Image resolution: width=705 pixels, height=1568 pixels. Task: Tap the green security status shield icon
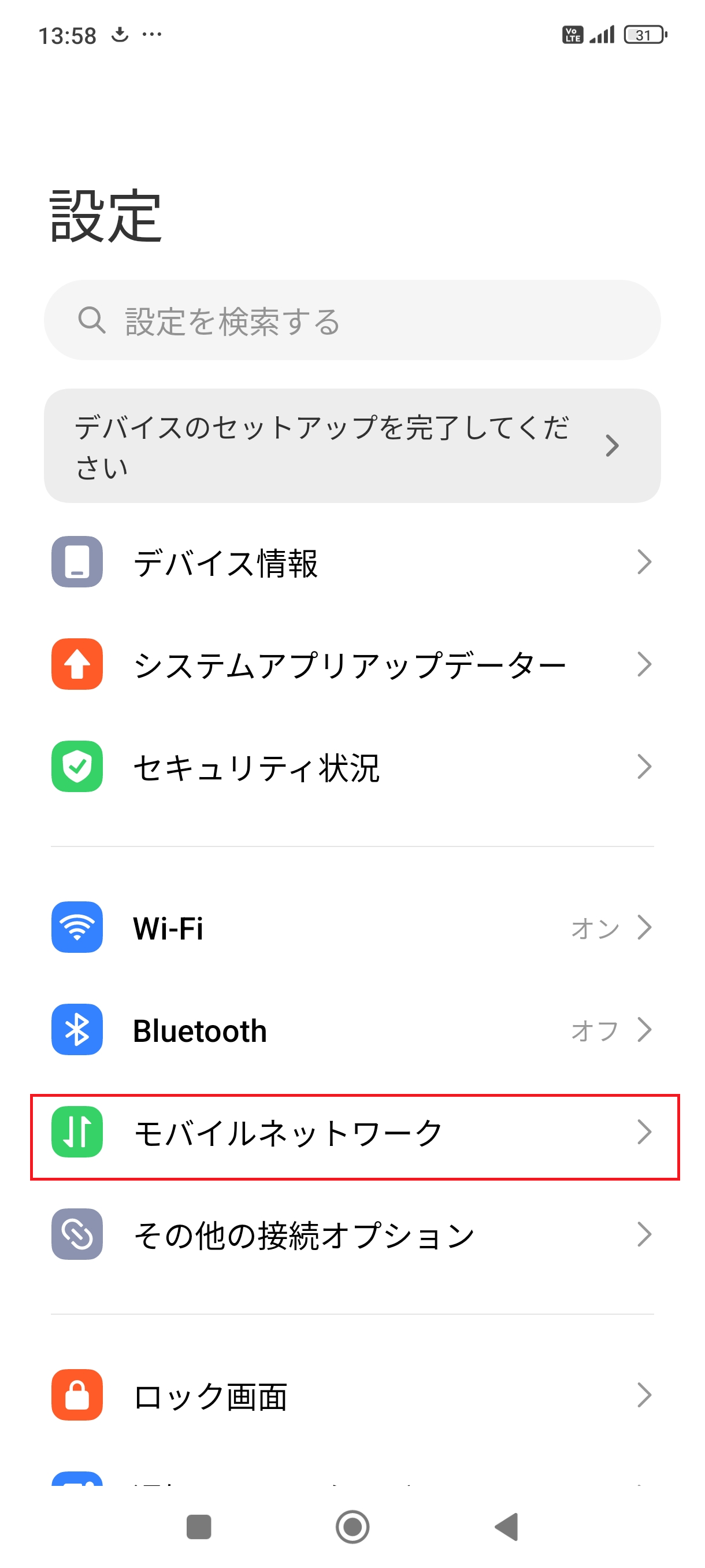coord(77,766)
